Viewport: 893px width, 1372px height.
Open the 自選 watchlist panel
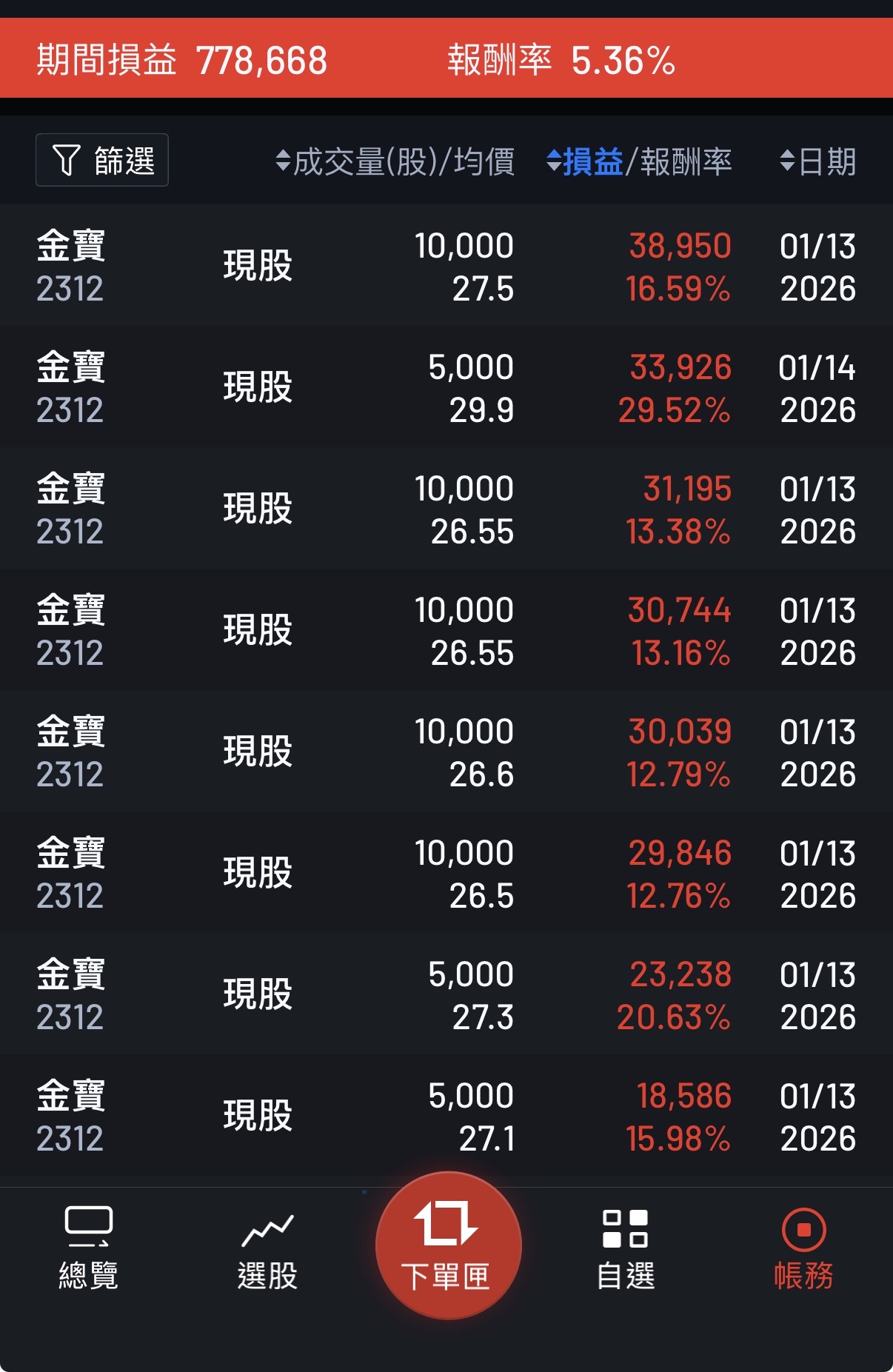coord(626,1251)
